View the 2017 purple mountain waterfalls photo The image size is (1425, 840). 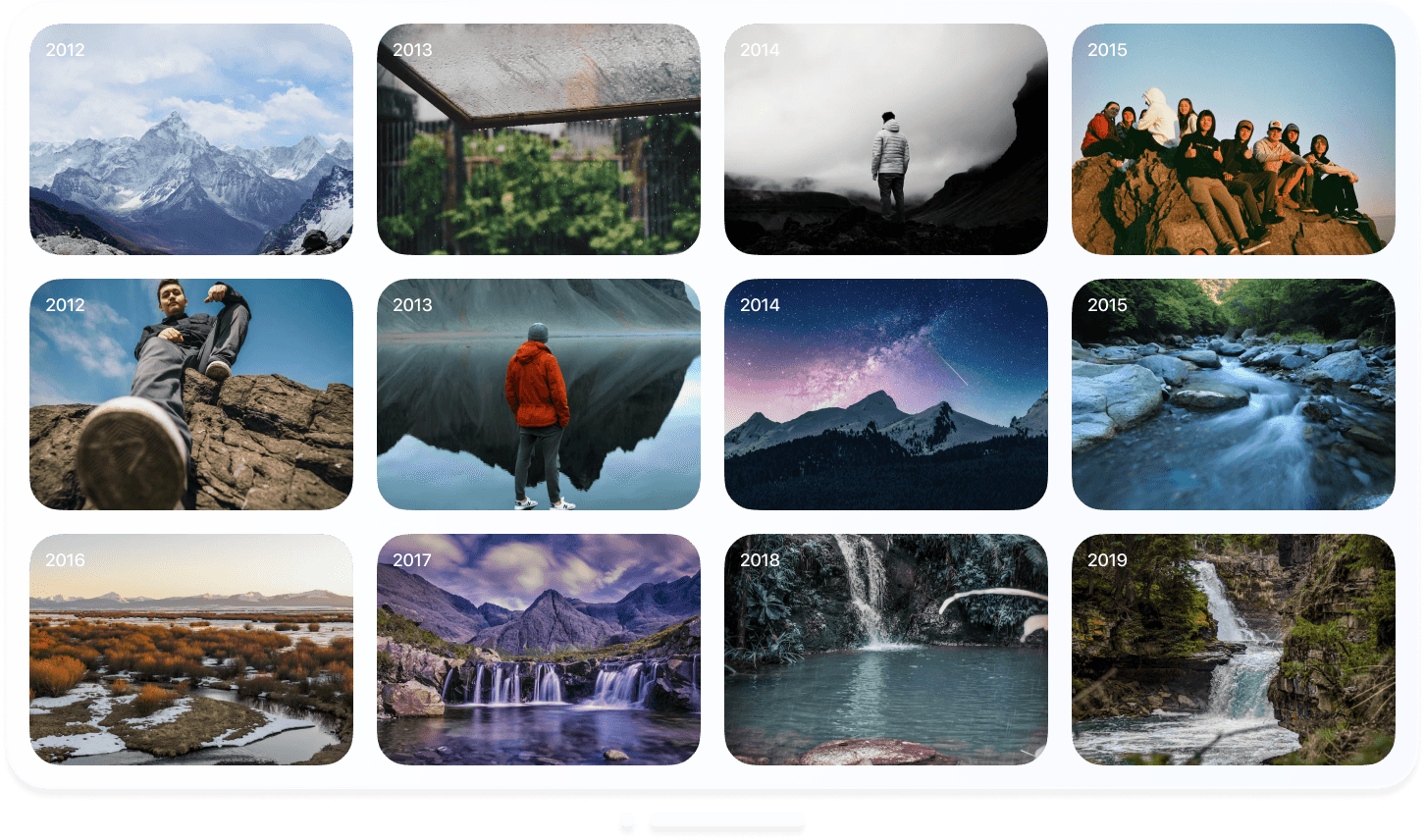pos(538,650)
